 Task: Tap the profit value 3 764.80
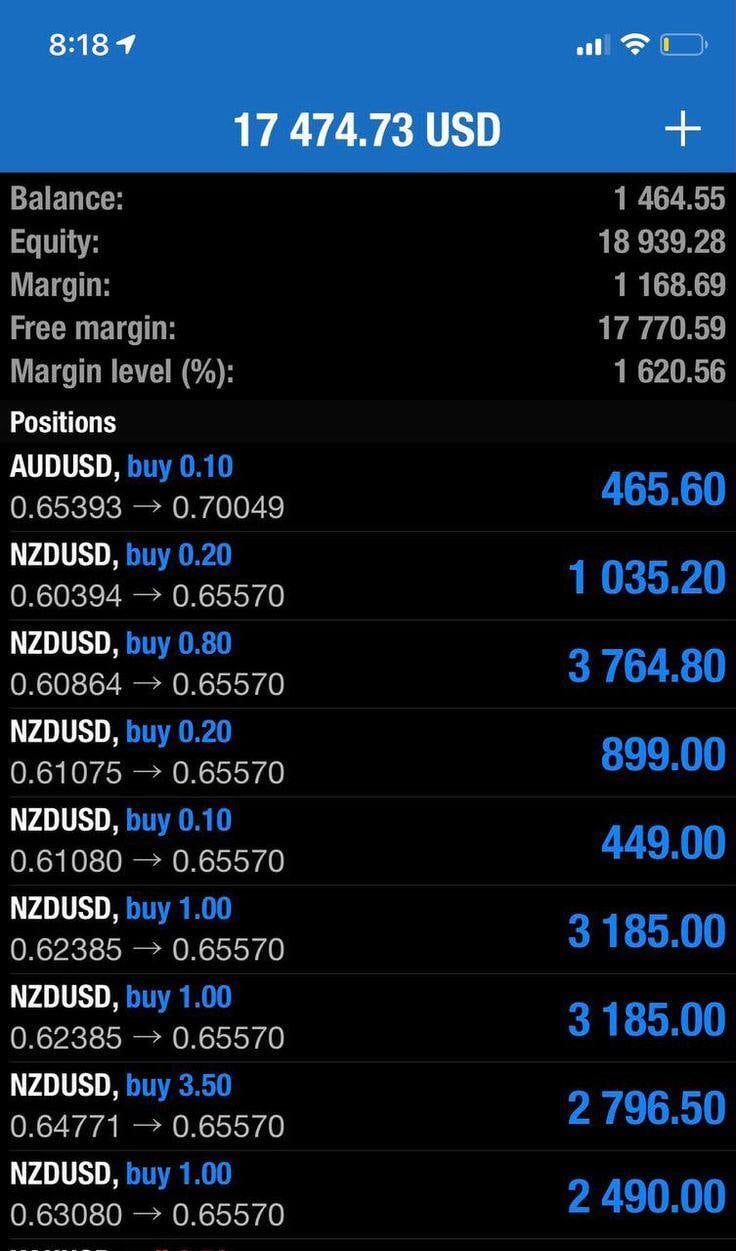(x=646, y=665)
